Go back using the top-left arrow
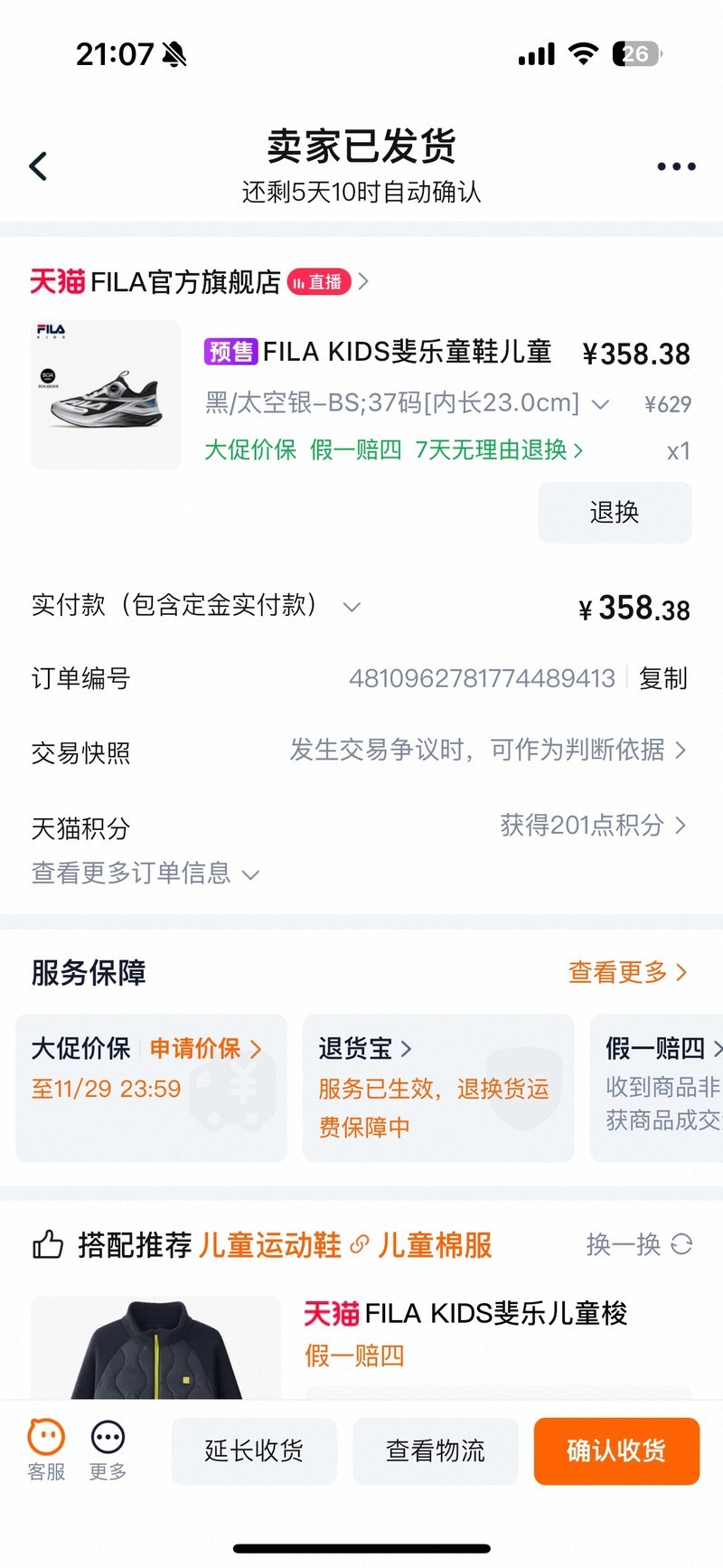 (38, 166)
